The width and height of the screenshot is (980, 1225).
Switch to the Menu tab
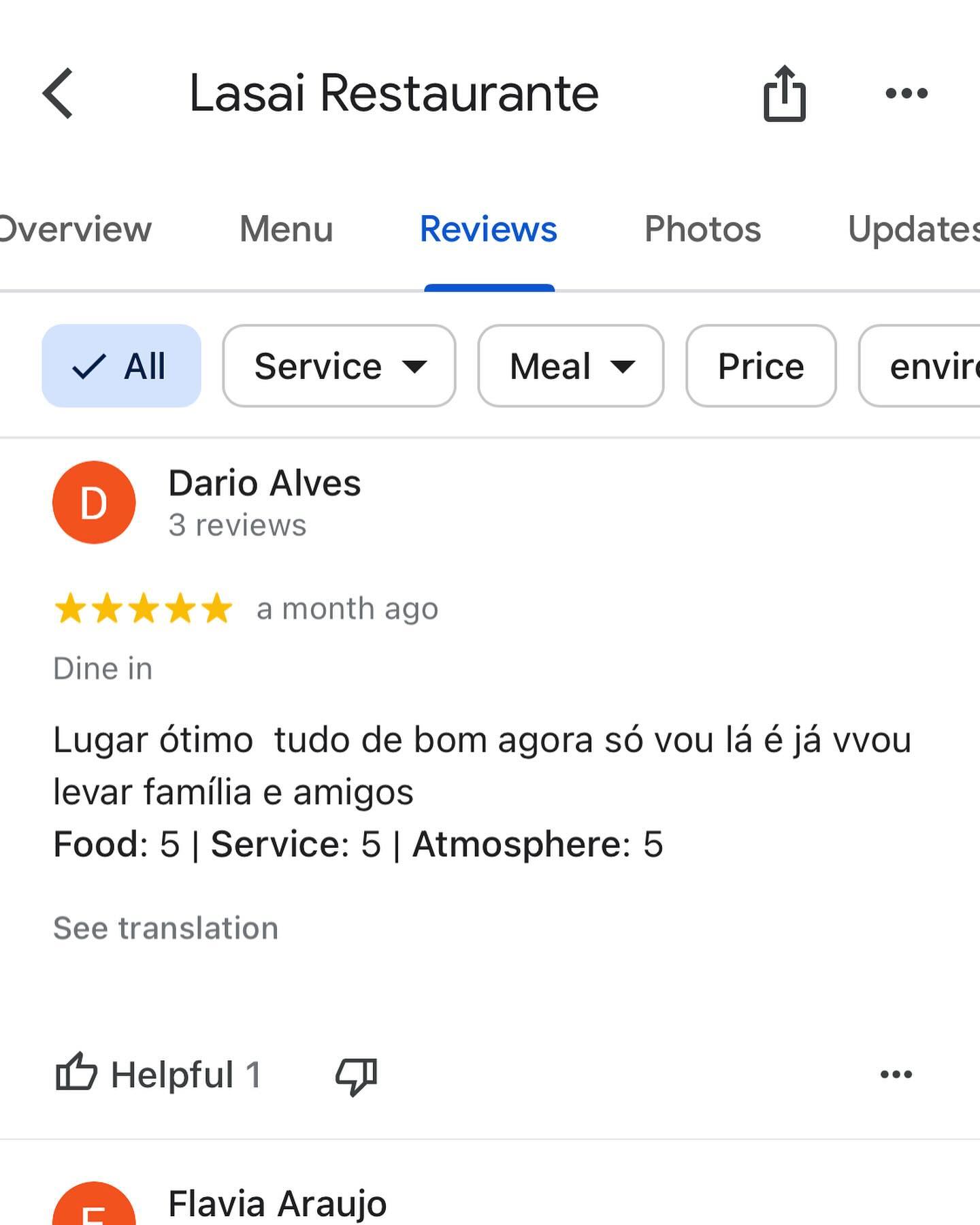(286, 229)
